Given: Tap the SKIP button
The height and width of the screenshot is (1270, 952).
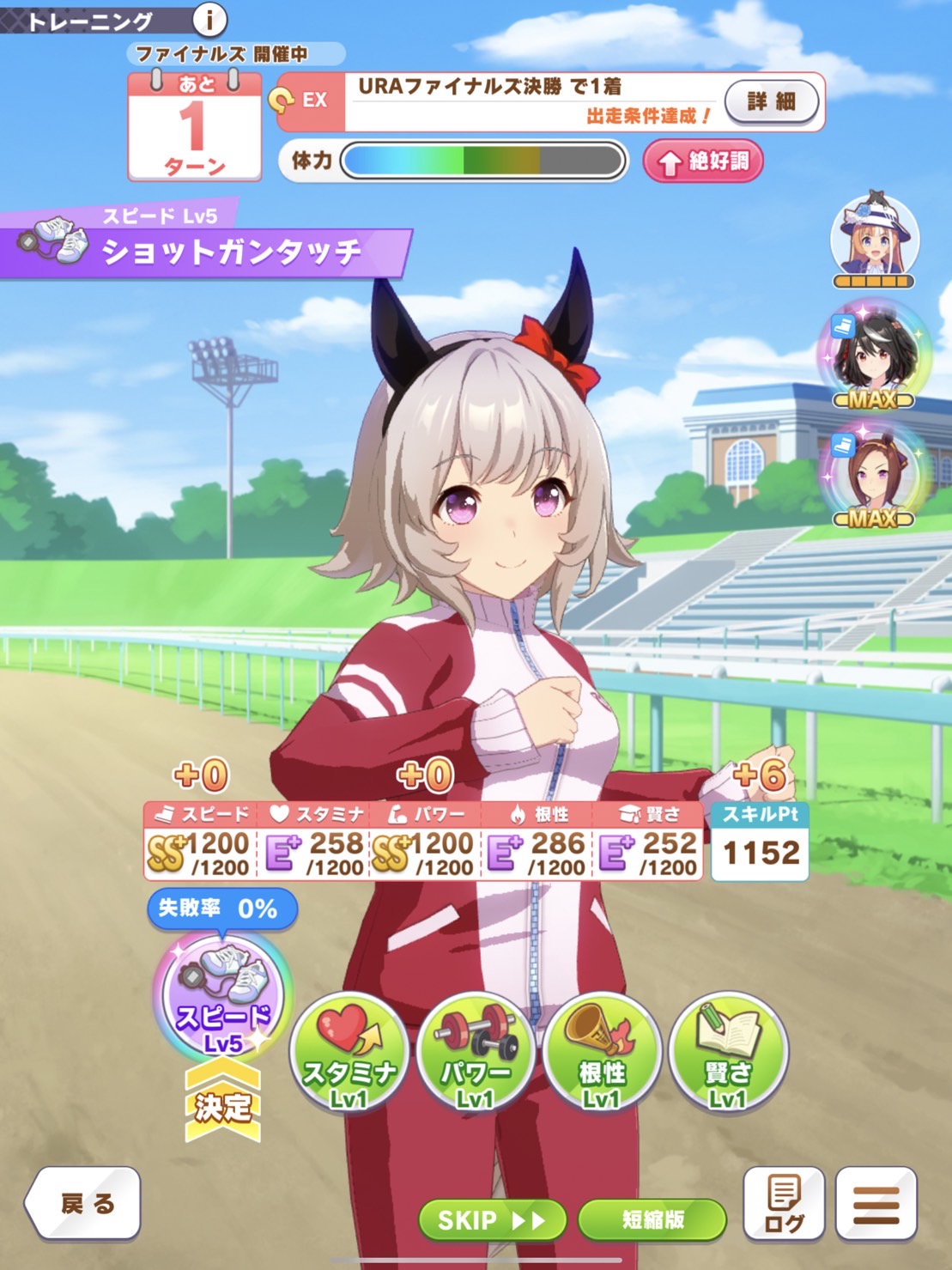Looking at the screenshot, I should coord(491,1219).
